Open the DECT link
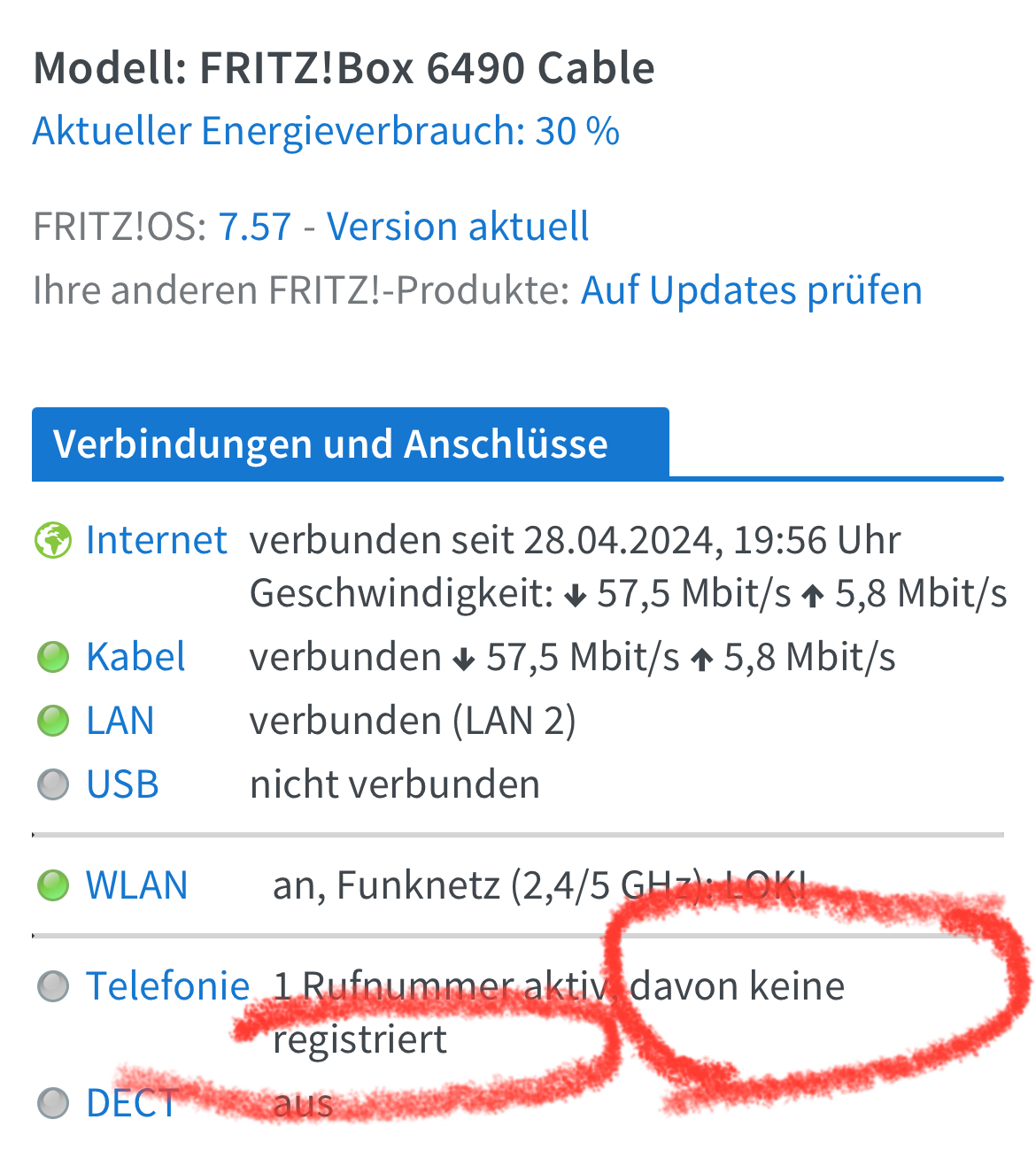1036x1166 pixels. 131,1103
